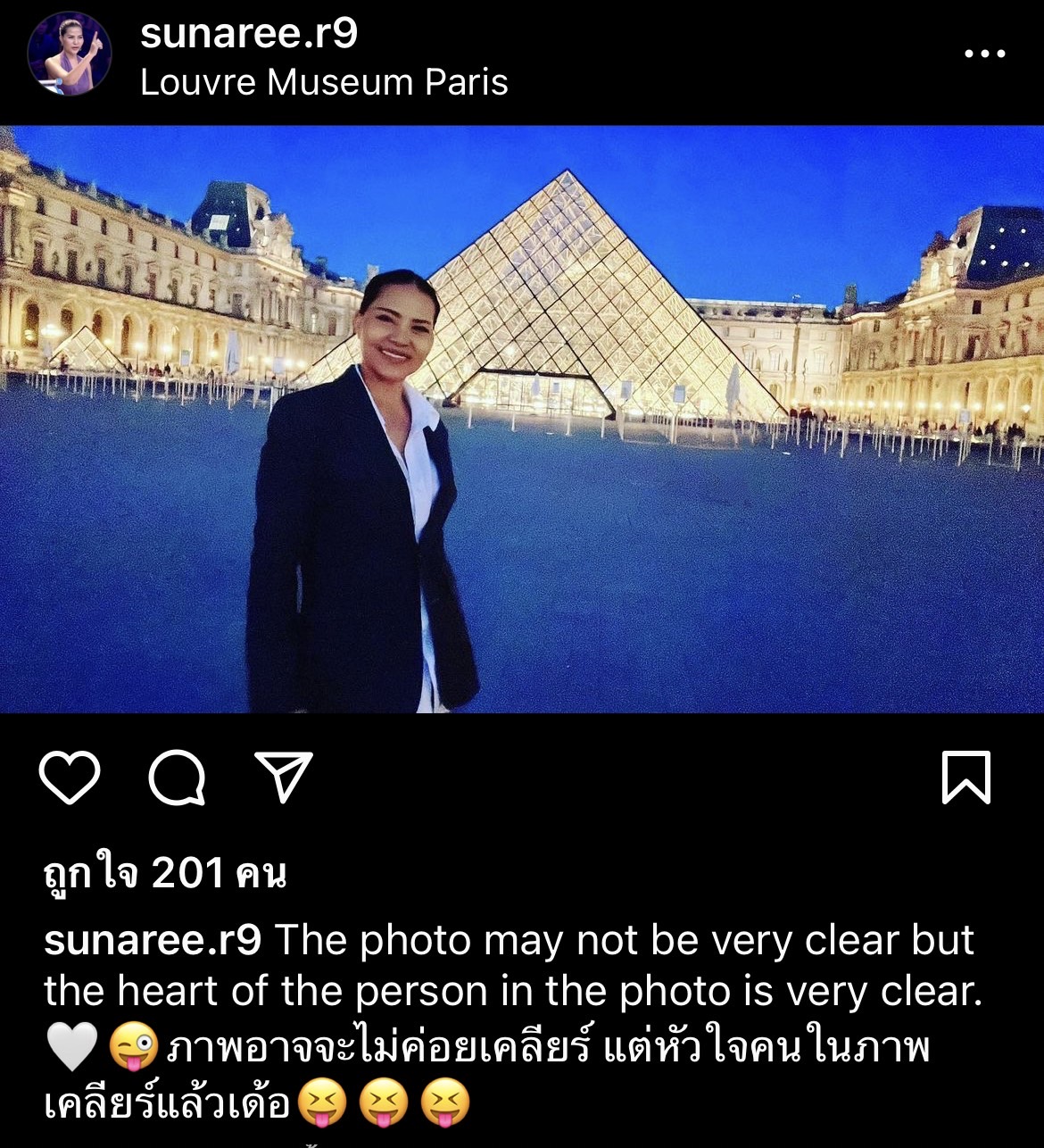Save post with bookmark icon

(x=966, y=778)
